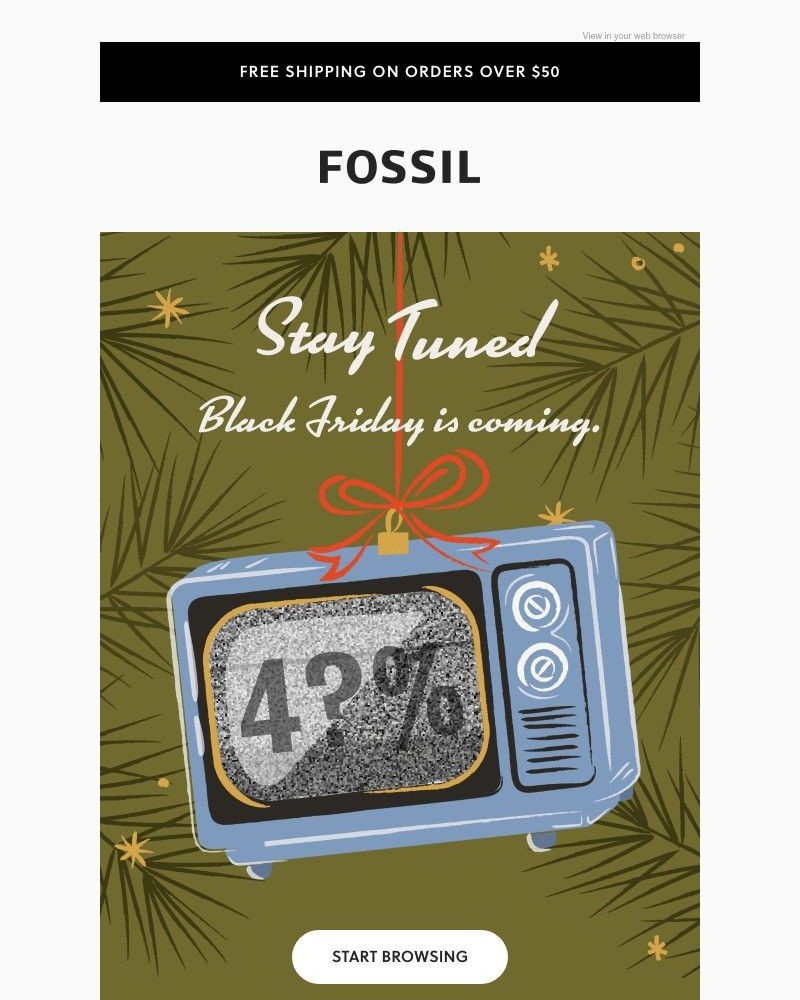Screen dimensions: 800x1000
Task: Open the View in your web browser link
Action: point(634,36)
